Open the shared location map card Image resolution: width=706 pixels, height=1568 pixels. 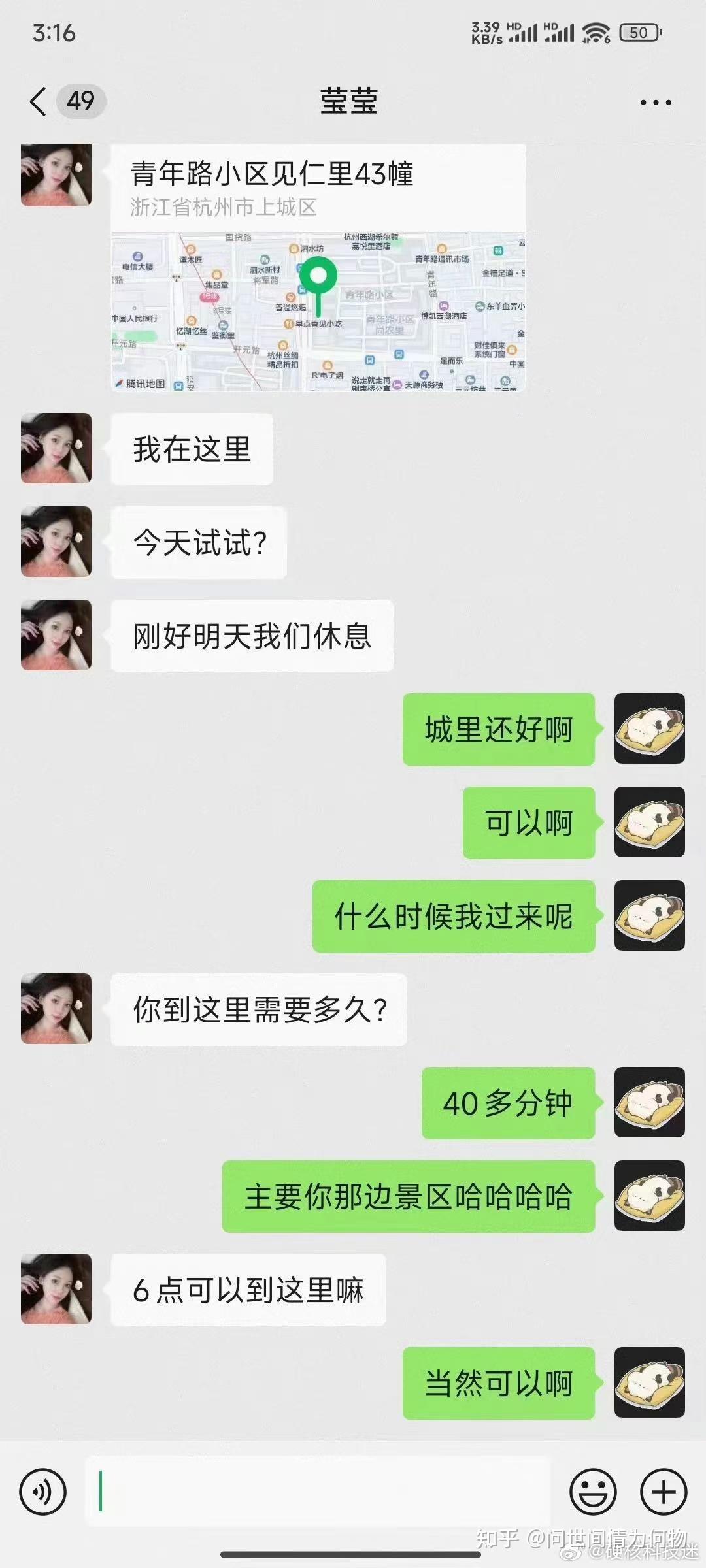(318, 268)
